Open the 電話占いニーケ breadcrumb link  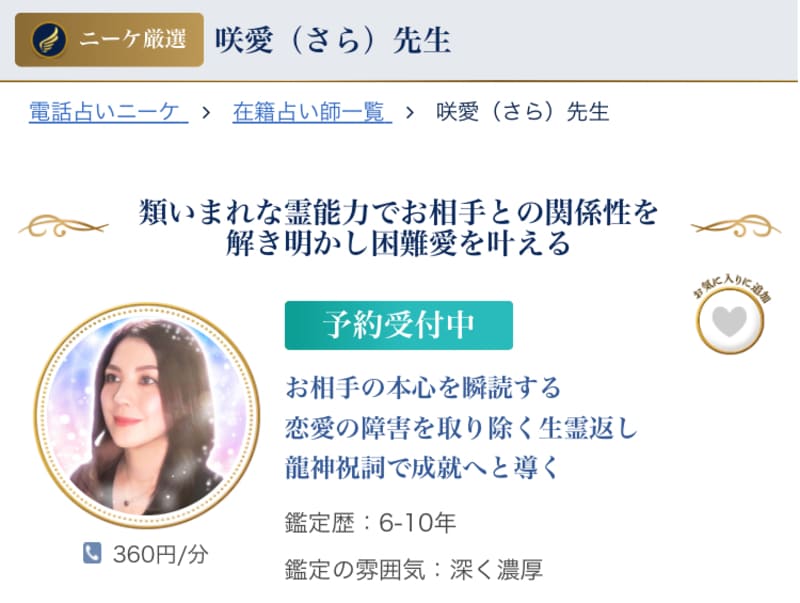tap(108, 112)
